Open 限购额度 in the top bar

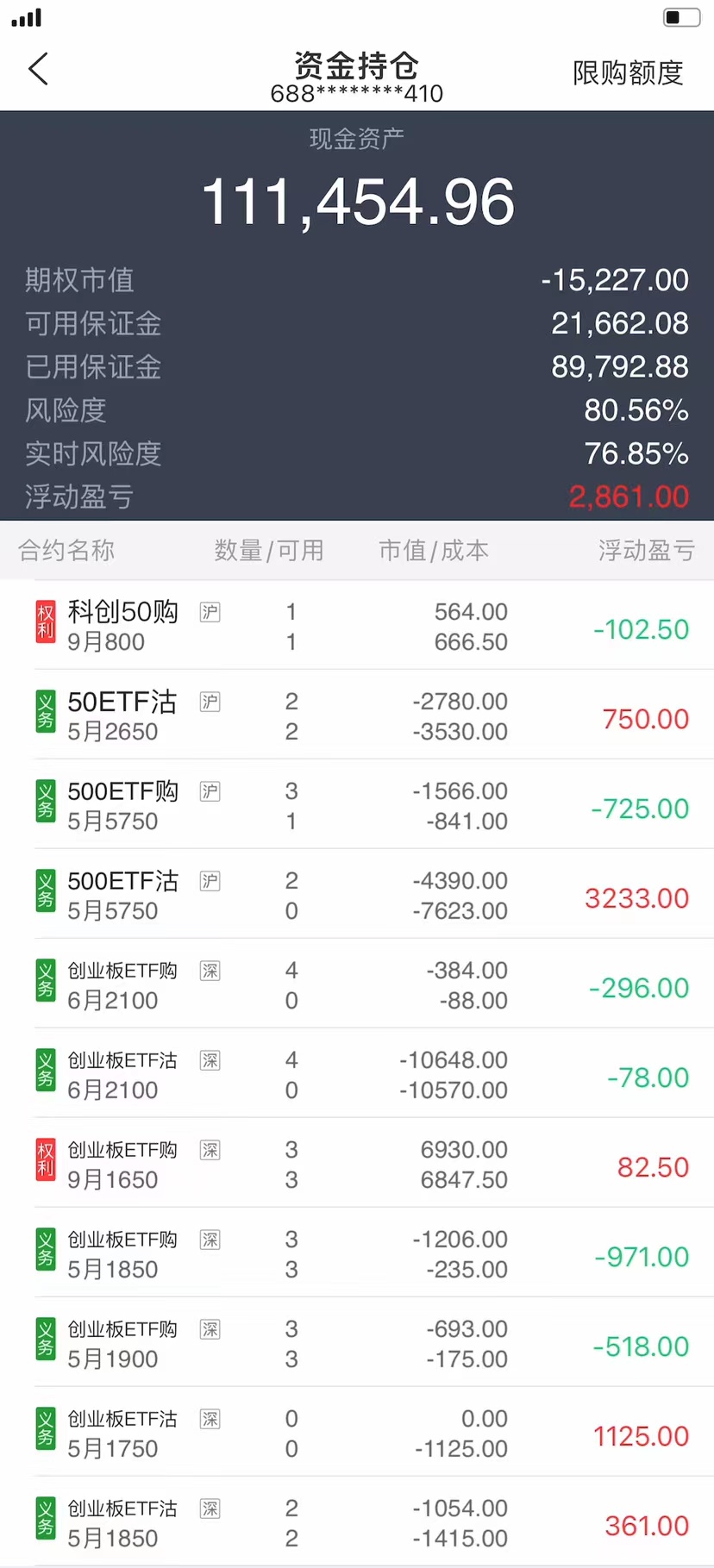628,73
